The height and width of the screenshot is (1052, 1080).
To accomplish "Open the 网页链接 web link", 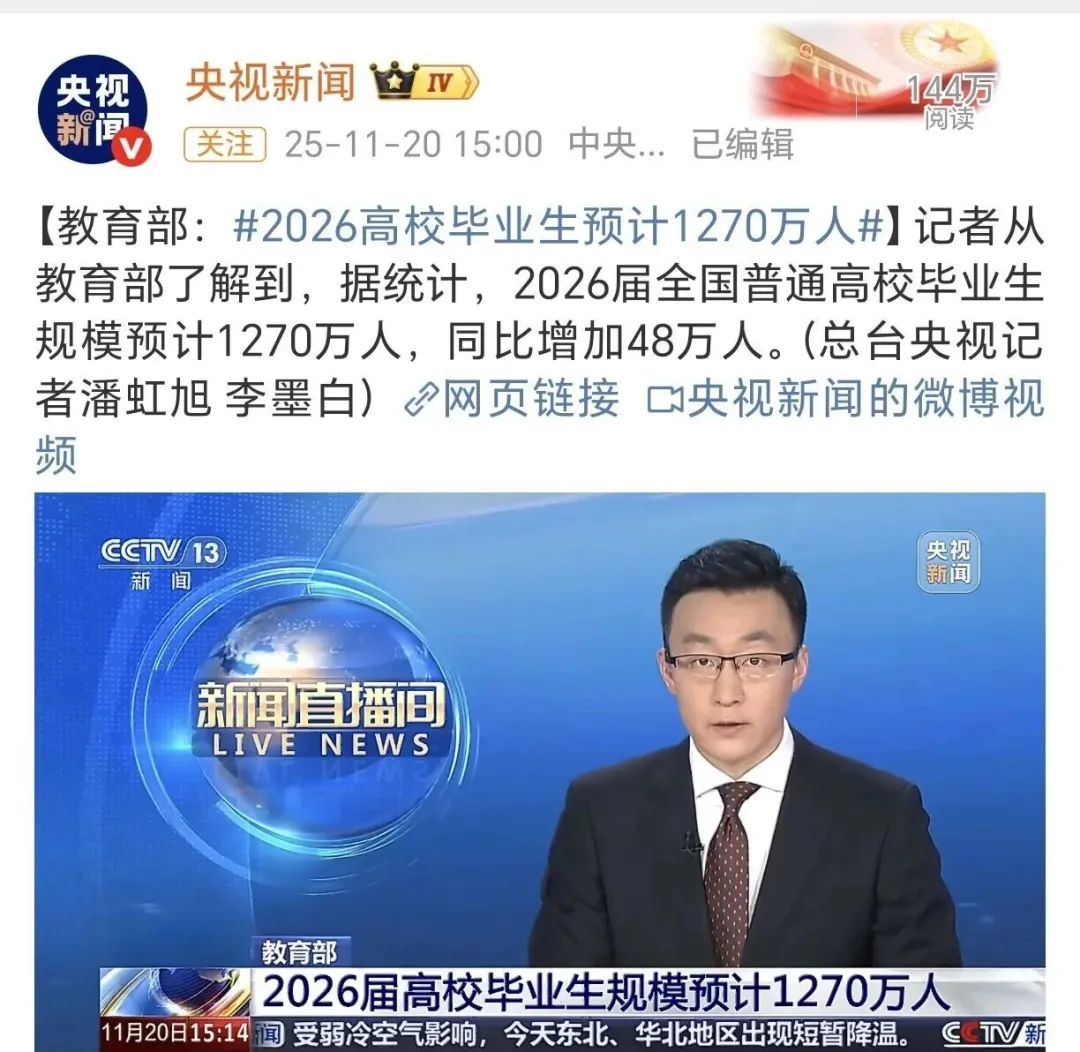I will click(x=513, y=400).
